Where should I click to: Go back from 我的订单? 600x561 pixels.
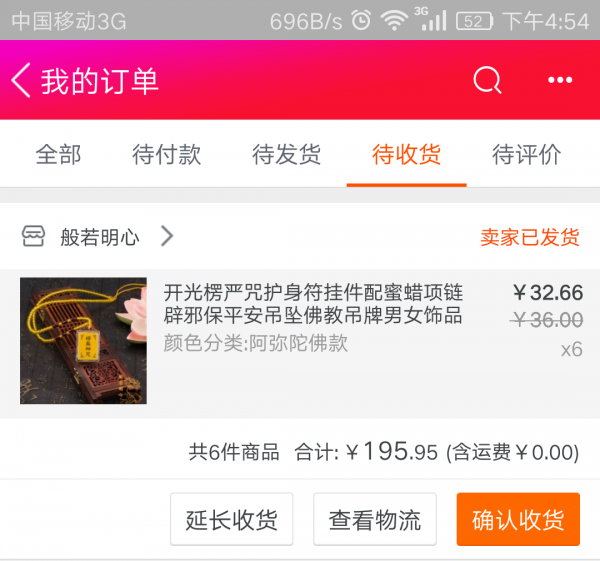click(x=22, y=81)
